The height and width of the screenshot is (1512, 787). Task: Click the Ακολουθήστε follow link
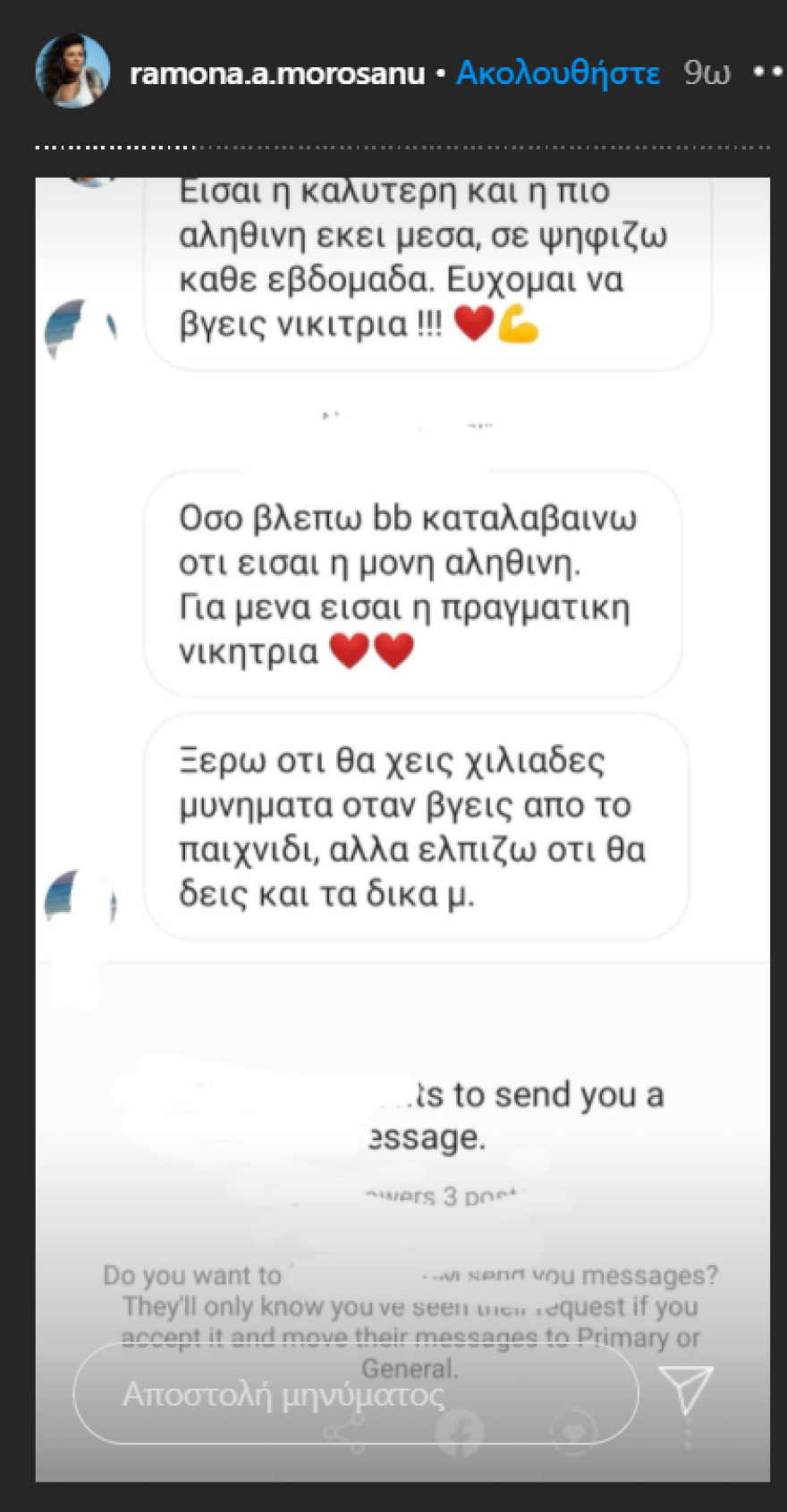coord(557,74)
